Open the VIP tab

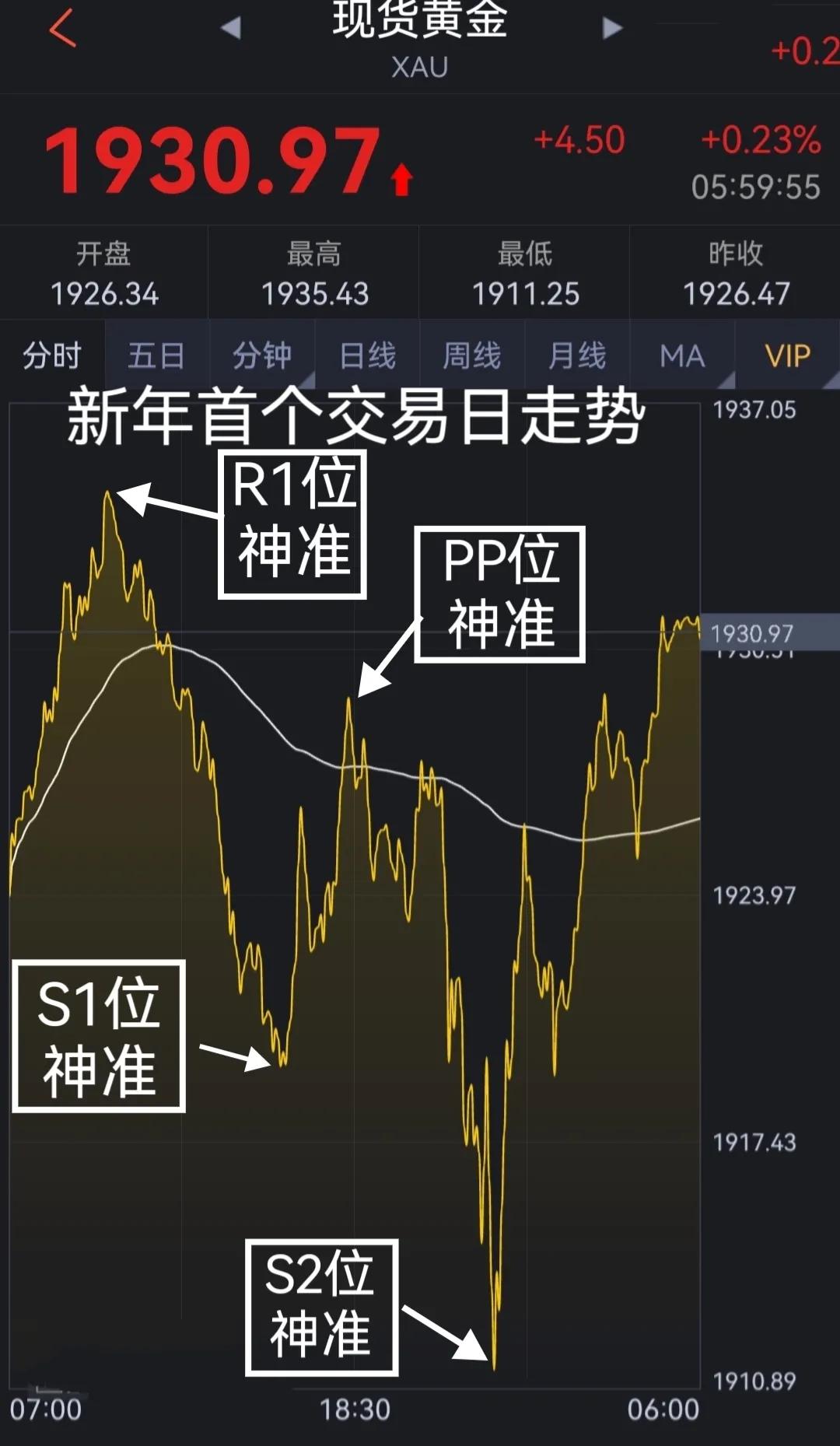point(787,355)
